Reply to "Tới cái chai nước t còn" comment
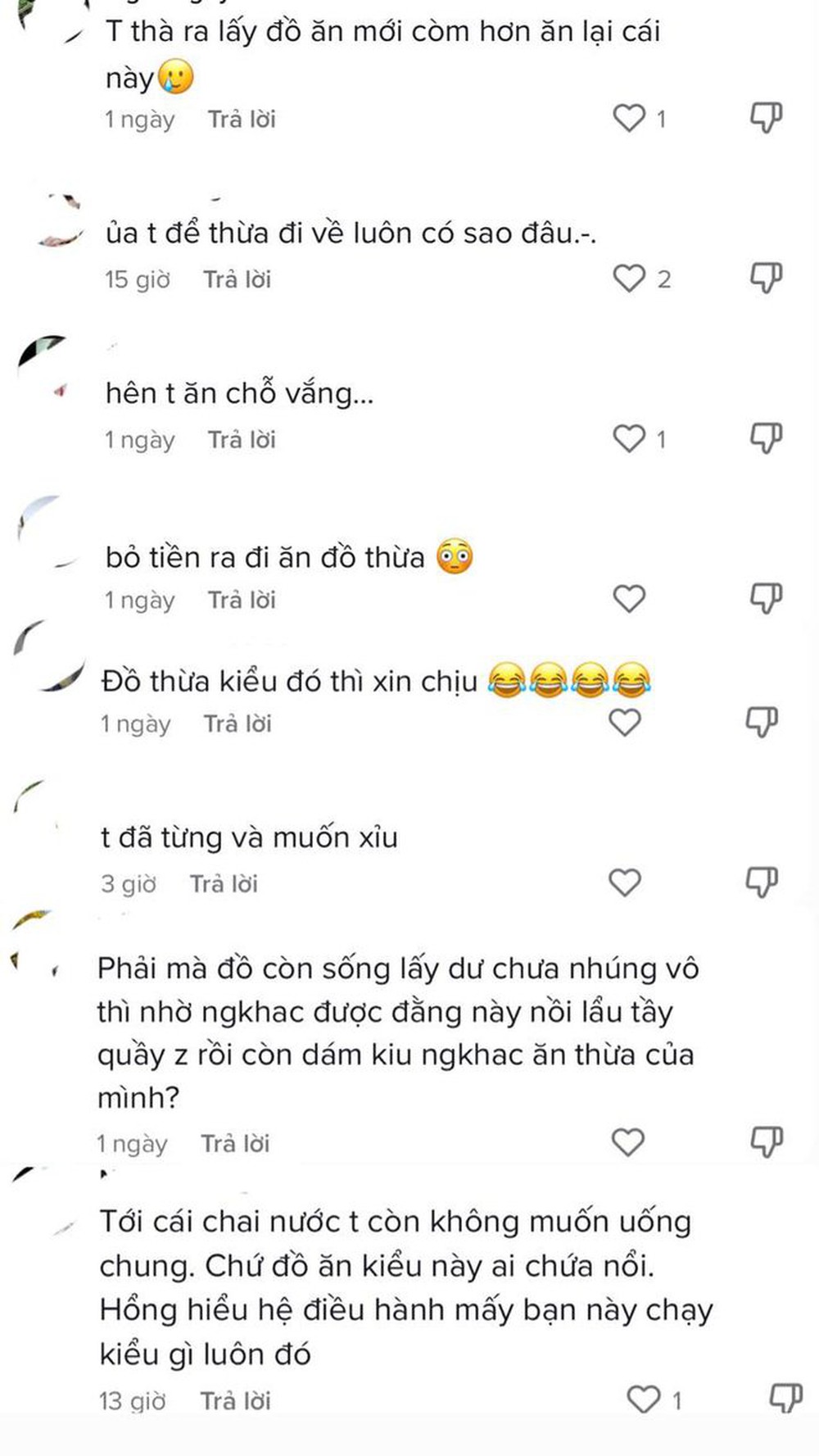819x1456 pixels. tap(235, 1401)
